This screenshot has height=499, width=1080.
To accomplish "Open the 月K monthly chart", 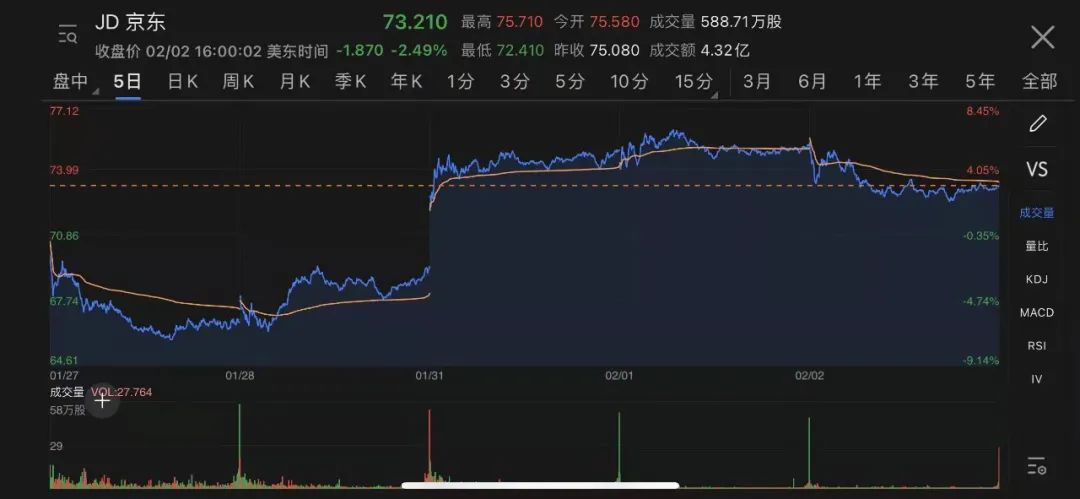I will [294, 82].
